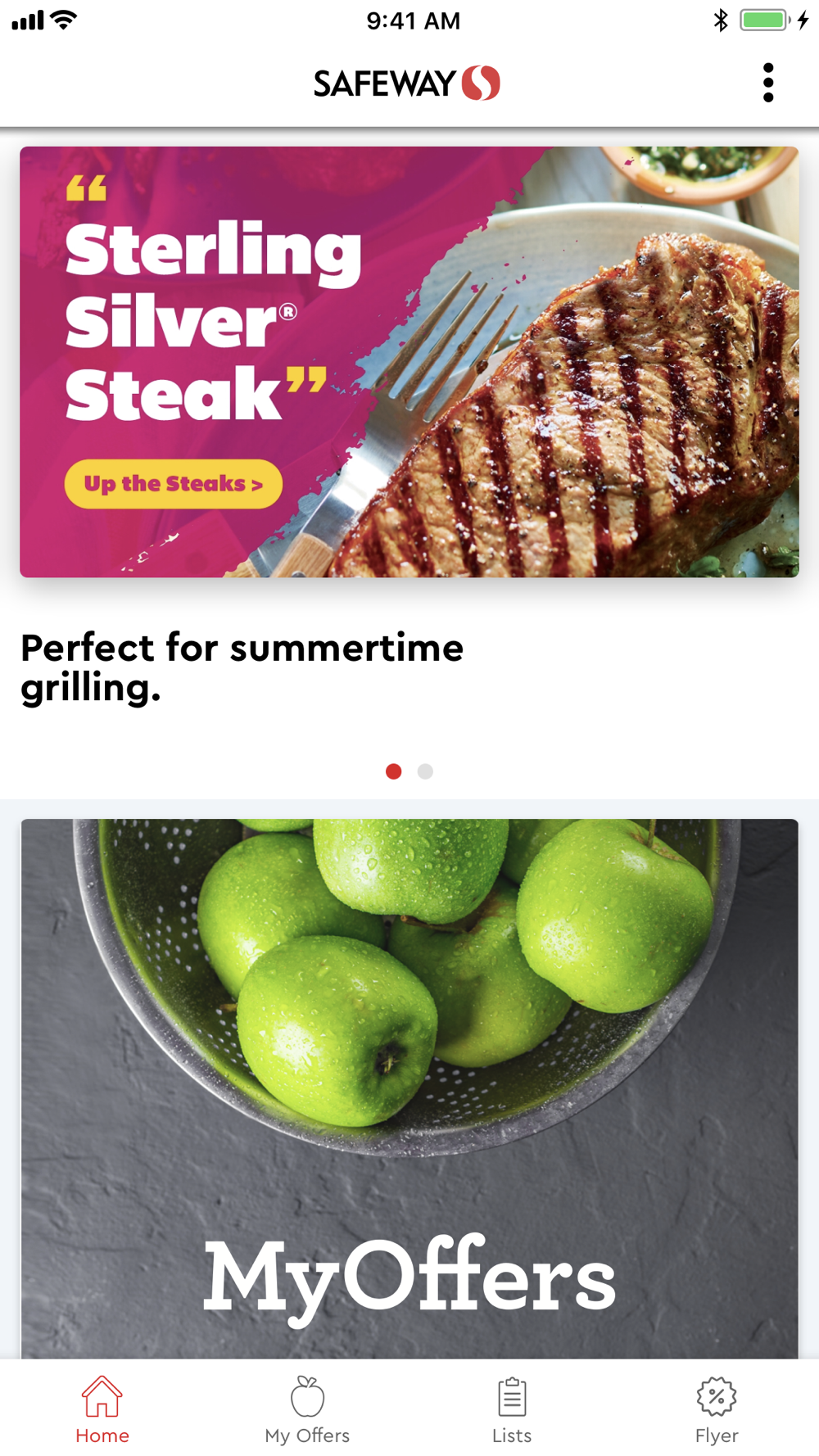Open the three-dot overflow menu
Screen dimensions: 819x1456
point(767,83)
